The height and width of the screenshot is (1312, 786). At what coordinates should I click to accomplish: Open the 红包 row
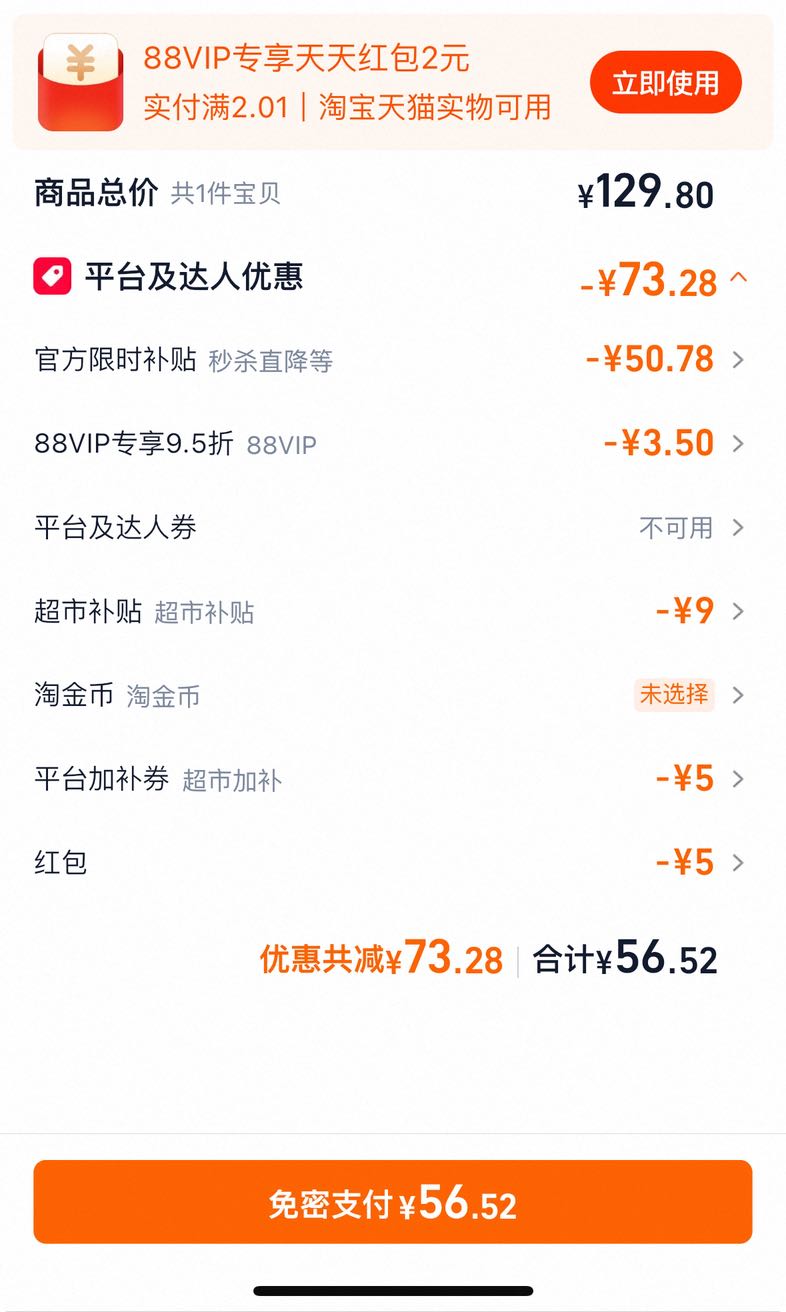pyautogui.click(x=391, y=862)
